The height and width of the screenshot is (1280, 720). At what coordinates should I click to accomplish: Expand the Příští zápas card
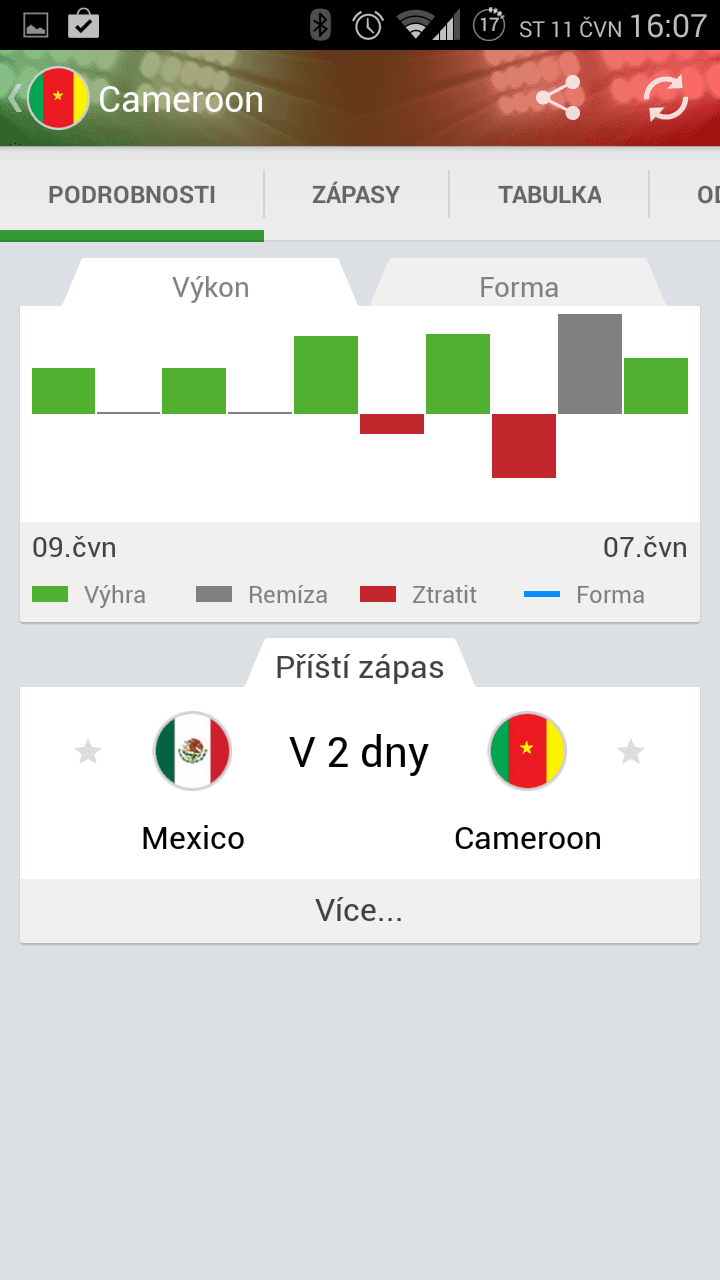click(360, 666)
